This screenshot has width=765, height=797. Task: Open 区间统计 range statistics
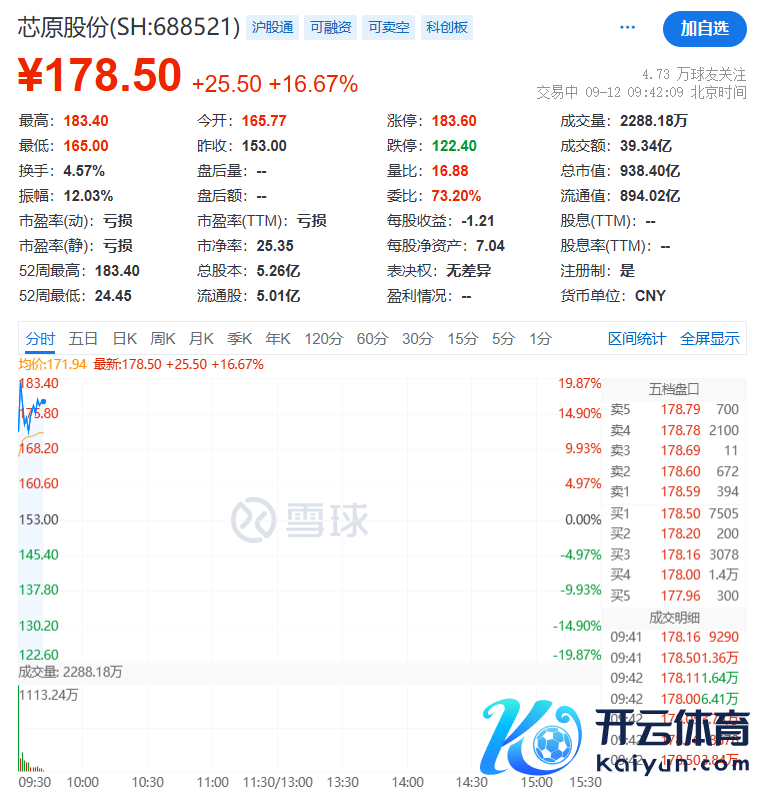[637, 339]
